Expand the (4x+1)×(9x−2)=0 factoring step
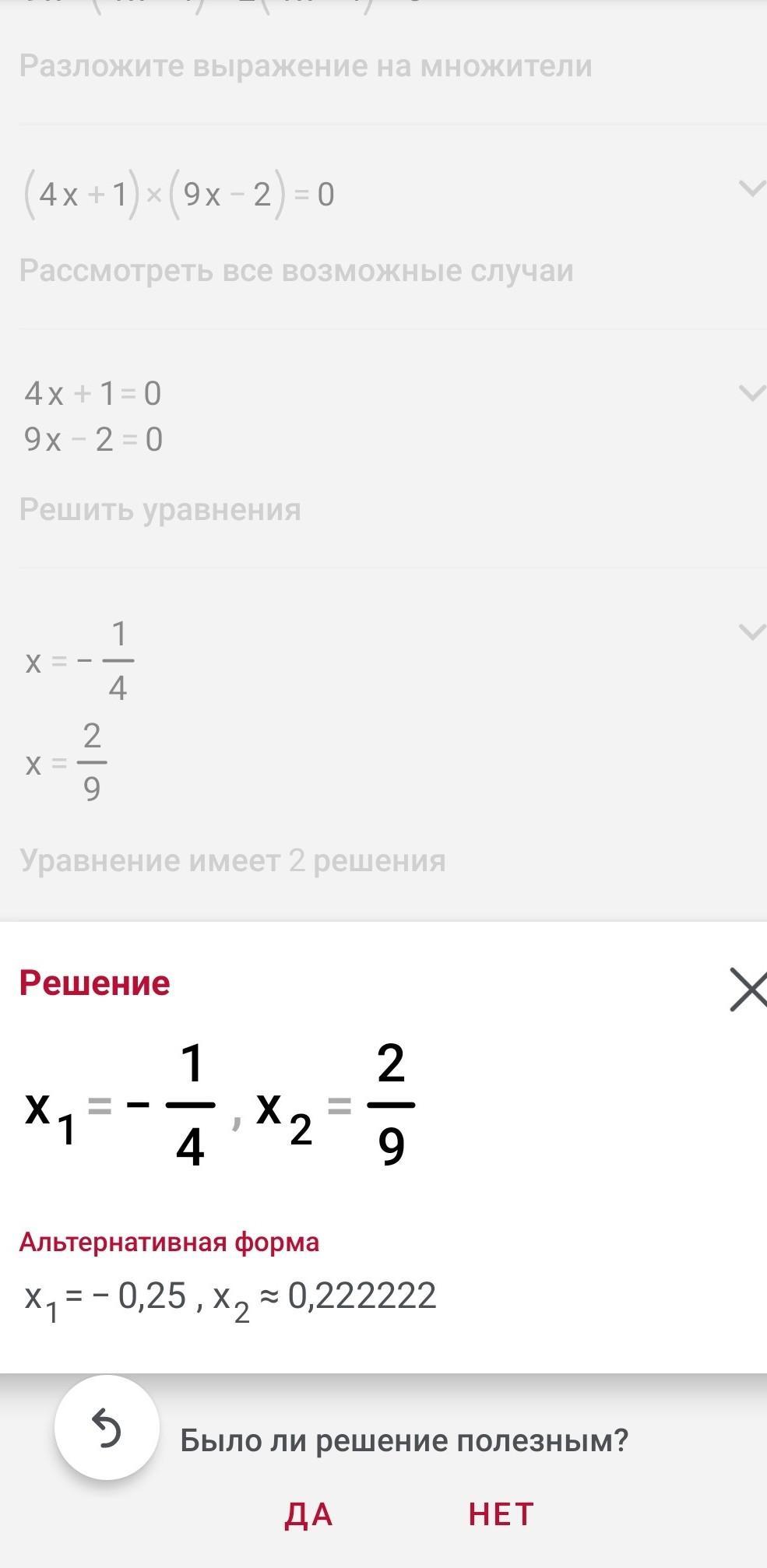Image resolution: width=767 pixels, height=1568 pixels. tap(750, 188)
